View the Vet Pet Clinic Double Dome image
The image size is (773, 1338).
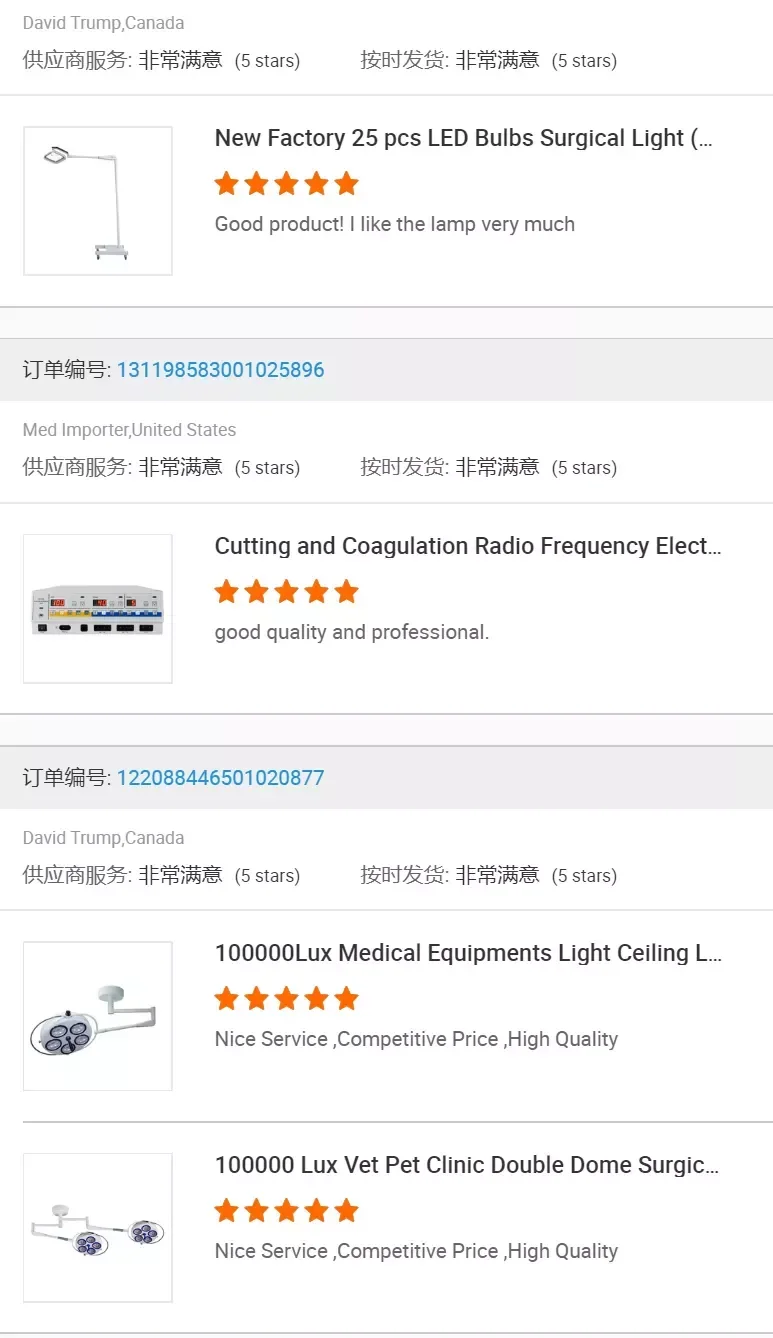click(98, 1228)
